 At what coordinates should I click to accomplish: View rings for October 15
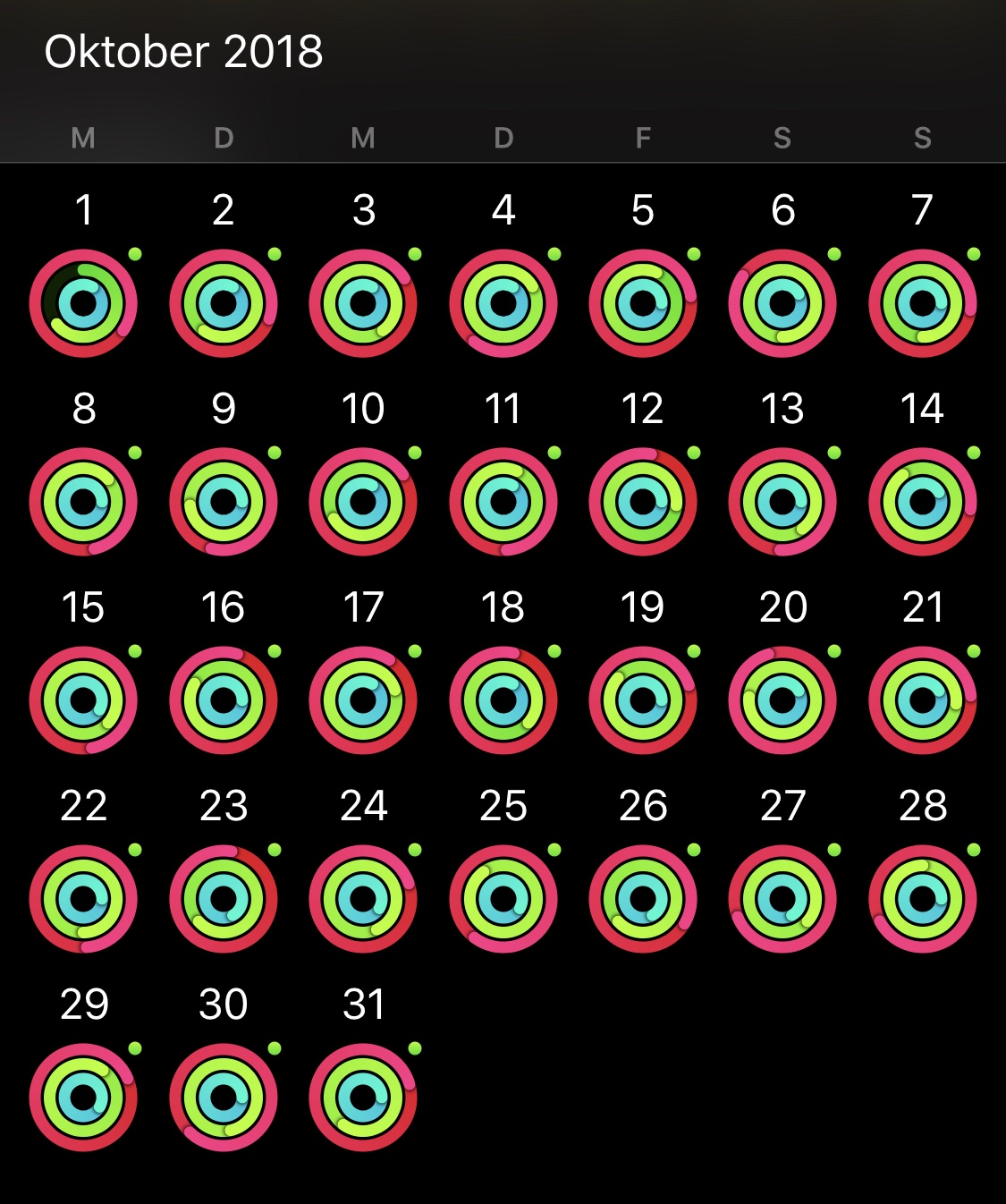point(83,700)
